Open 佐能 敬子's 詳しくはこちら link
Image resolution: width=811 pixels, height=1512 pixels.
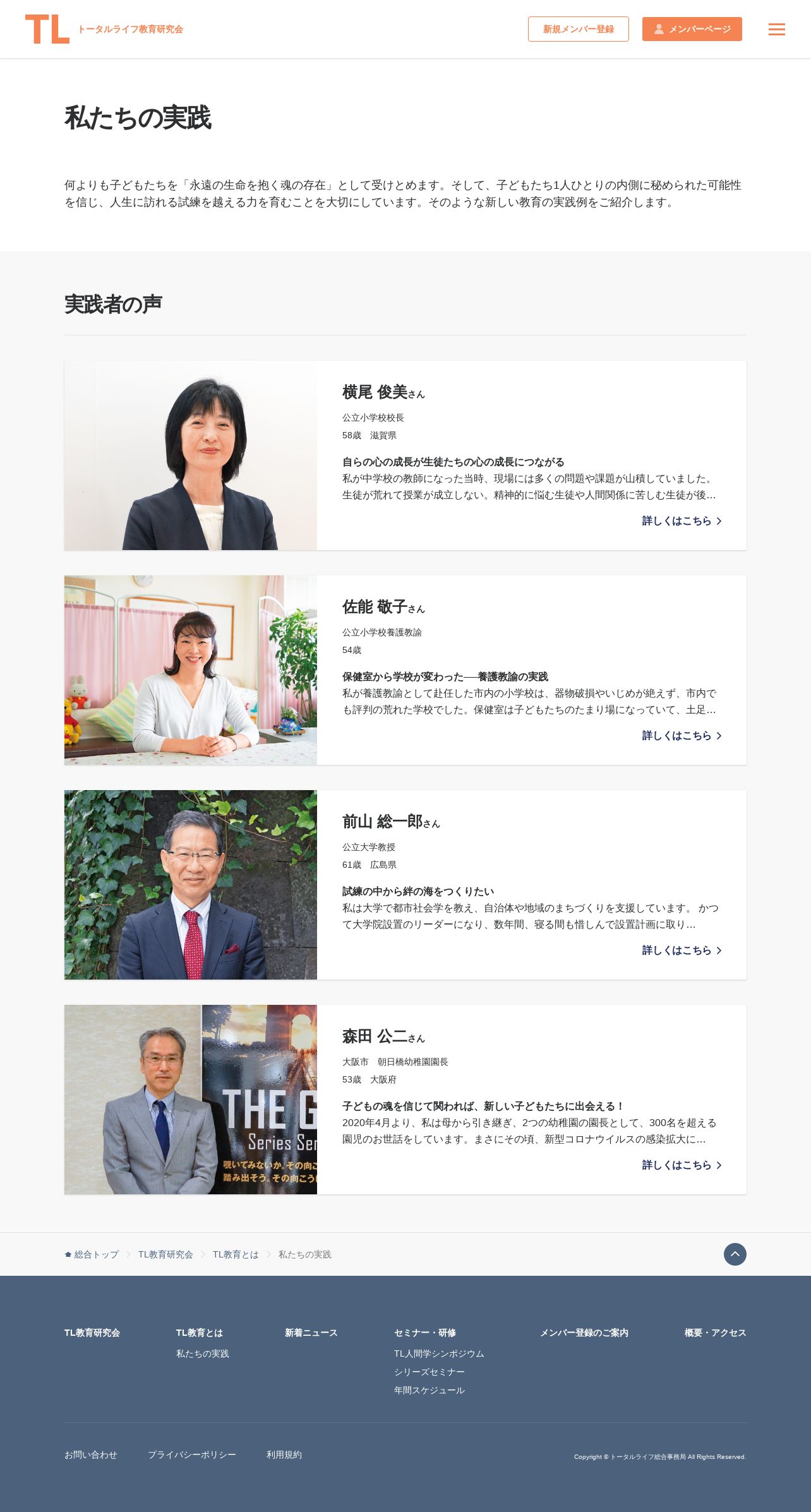(x=682, y=736)
